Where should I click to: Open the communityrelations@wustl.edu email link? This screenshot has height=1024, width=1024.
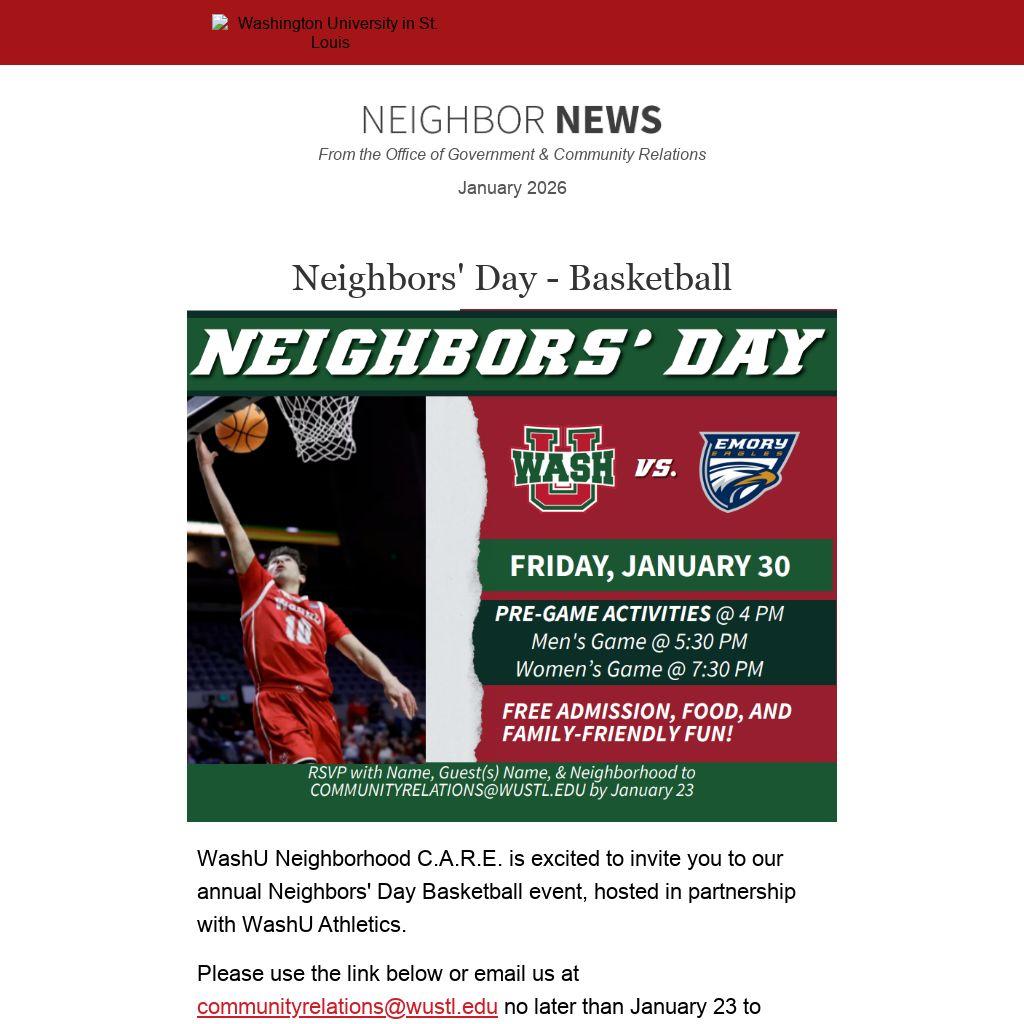pyautogui.click(x=347, y=1006)
